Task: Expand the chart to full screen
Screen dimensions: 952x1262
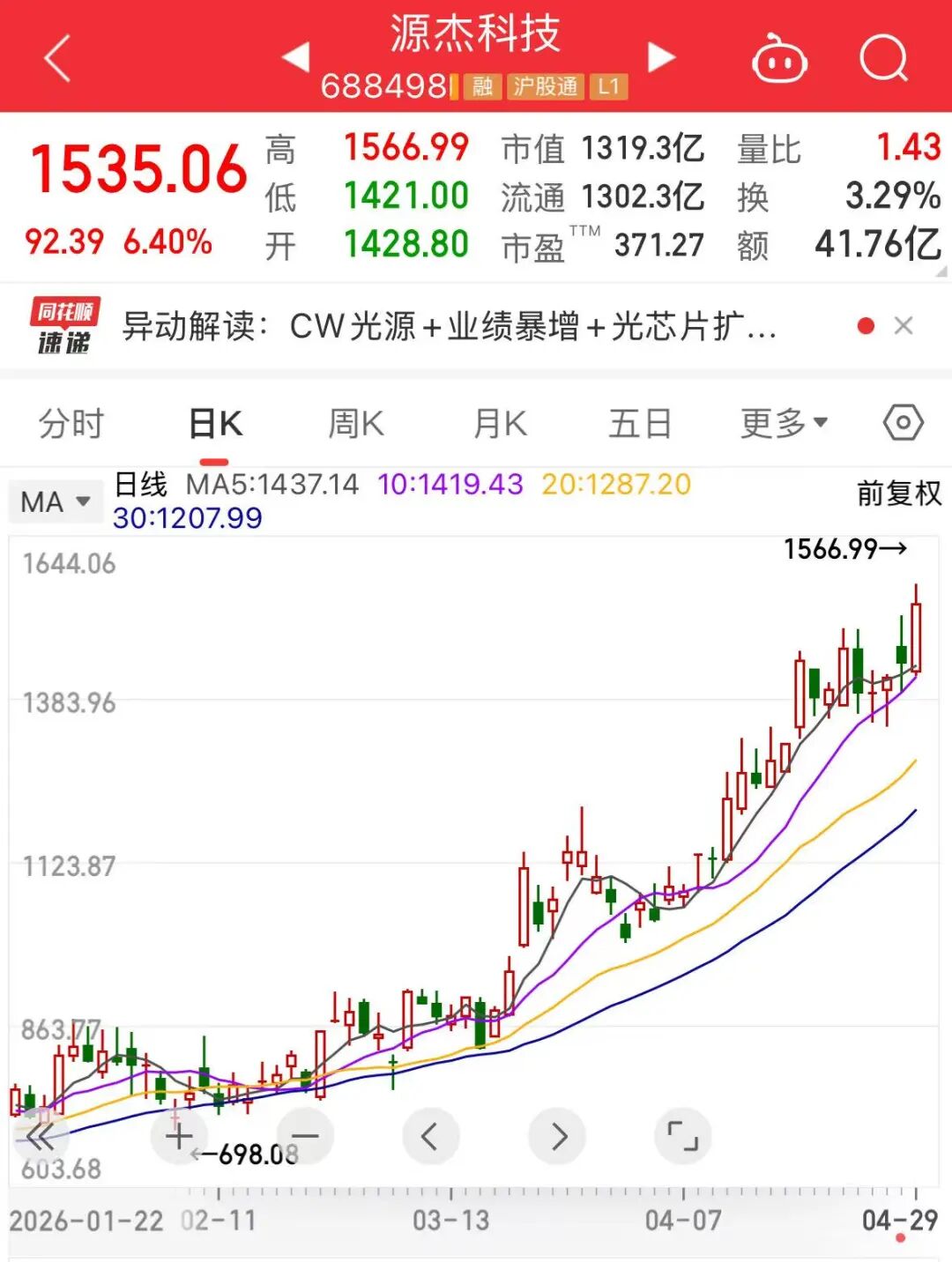Action: point(682,1136)
